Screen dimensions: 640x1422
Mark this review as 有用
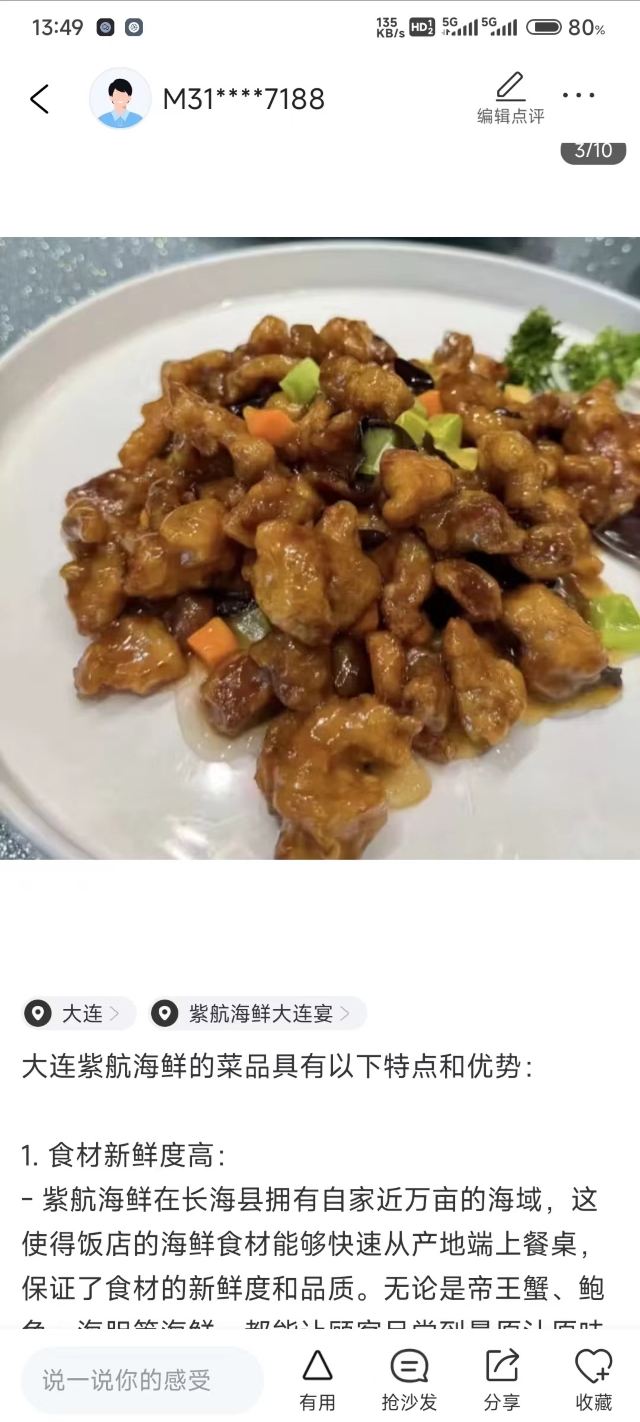317,1379
